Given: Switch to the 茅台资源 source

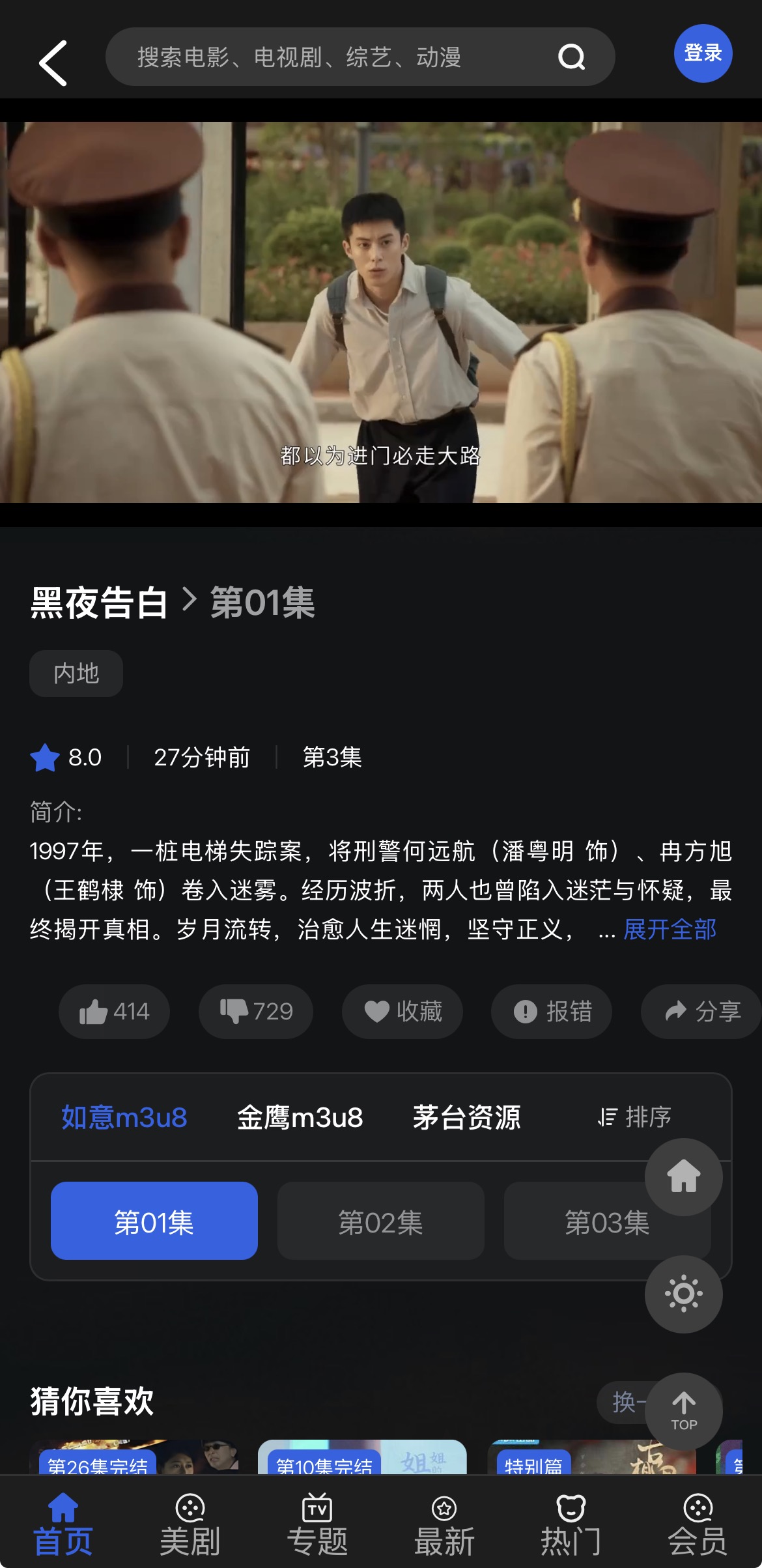Looking at the screenshot, I should click(466, 1117).
